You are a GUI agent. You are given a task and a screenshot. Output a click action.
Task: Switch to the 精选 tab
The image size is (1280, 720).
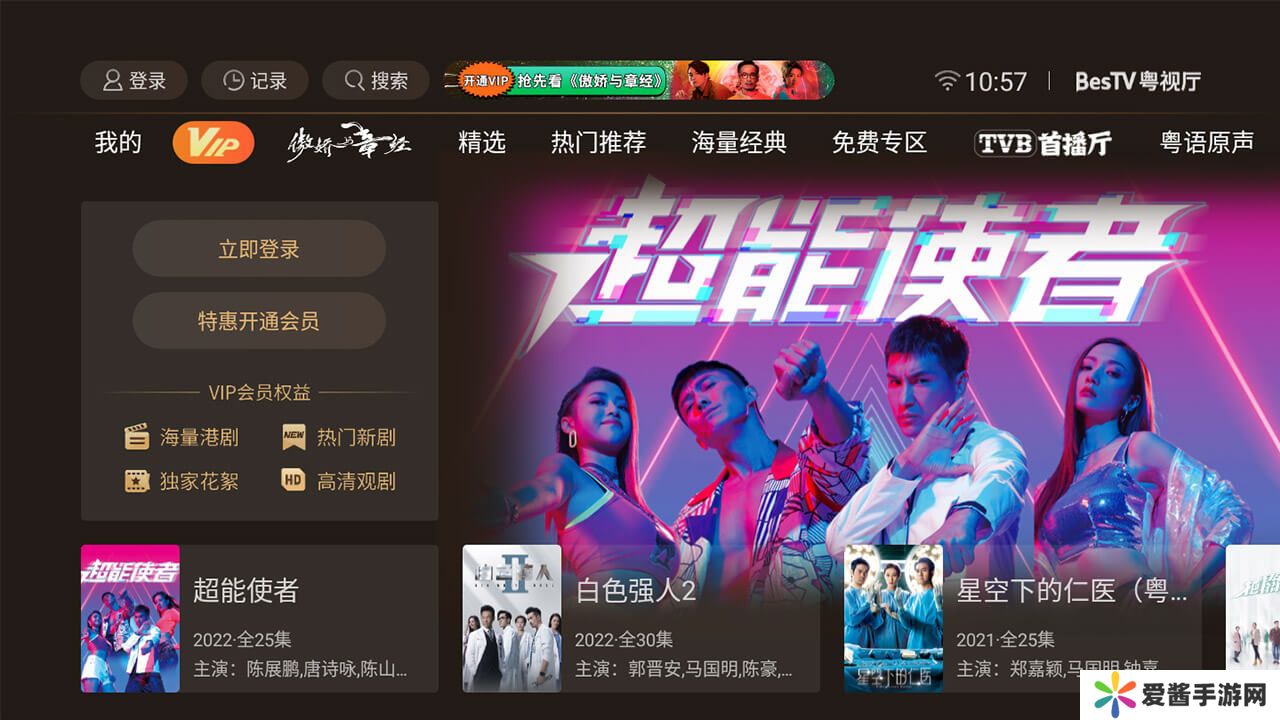[482, 143]
